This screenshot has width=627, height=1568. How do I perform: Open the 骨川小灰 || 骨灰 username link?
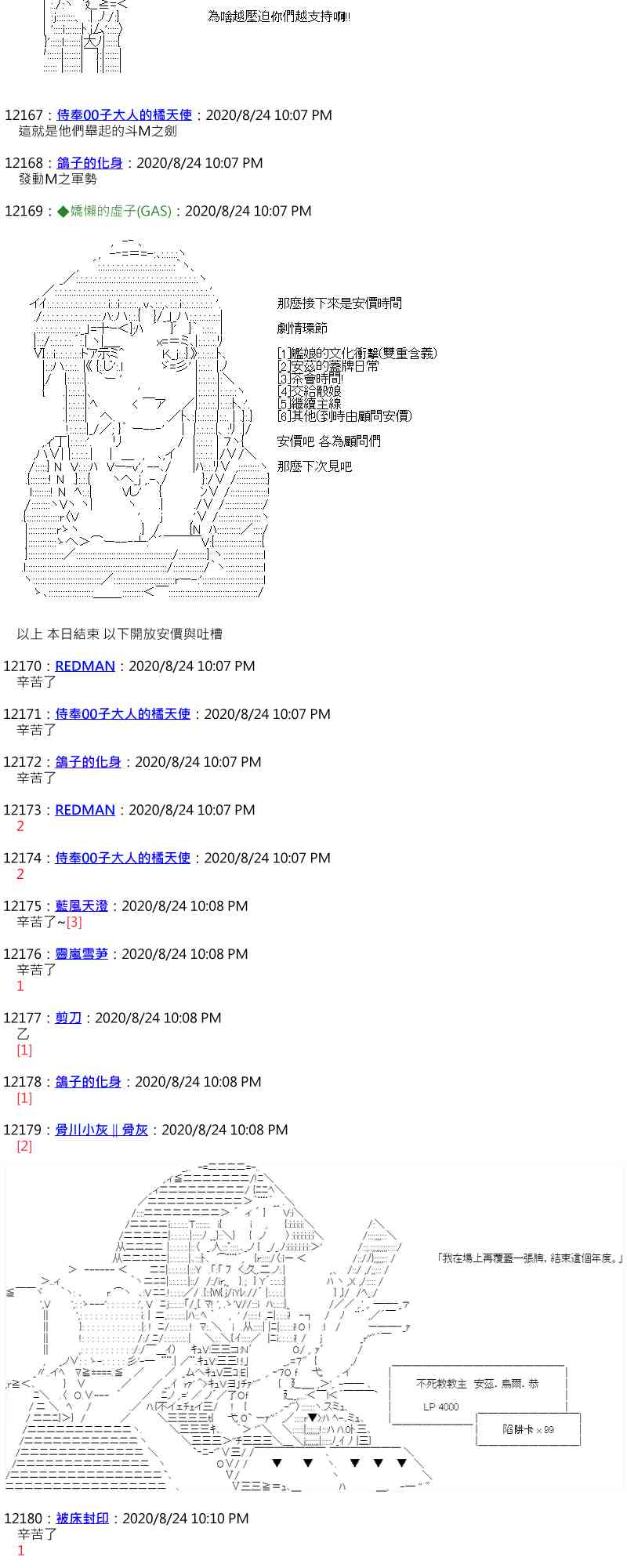(x=102, y=1130)
